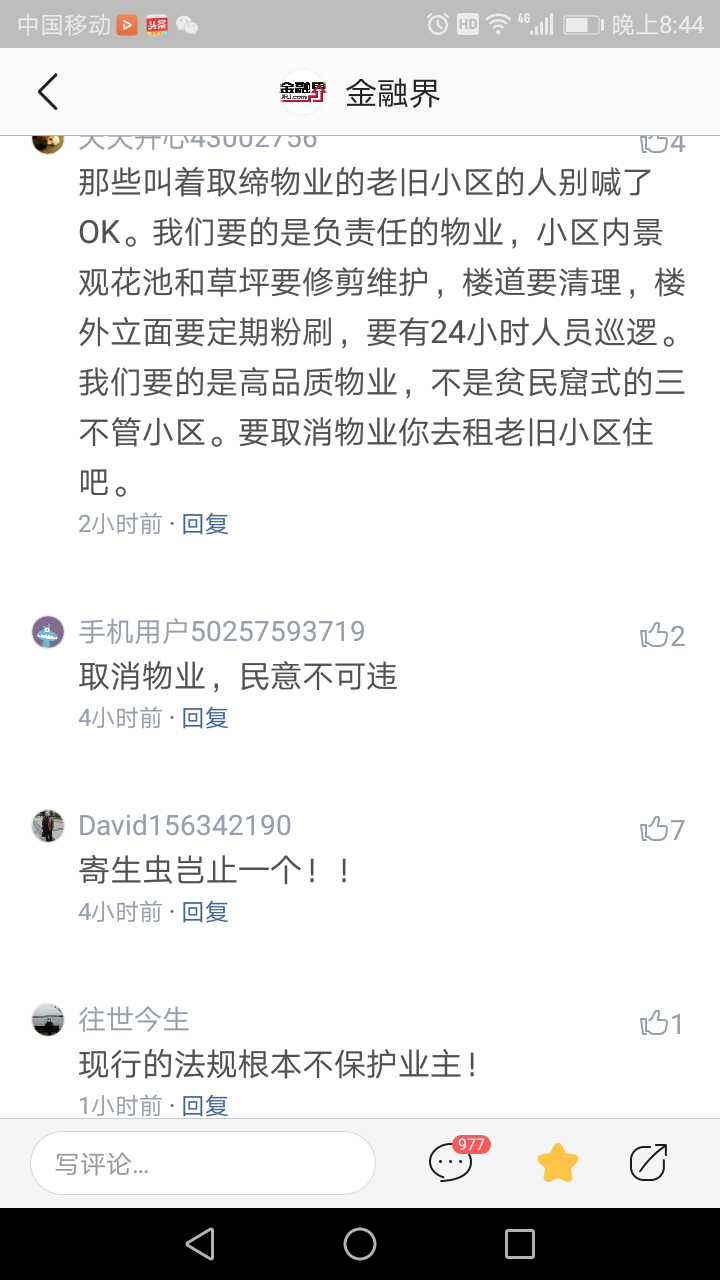This screenshot has width=720, height=1280.
Task: Tap the system home button
Action: point(360,1244)
